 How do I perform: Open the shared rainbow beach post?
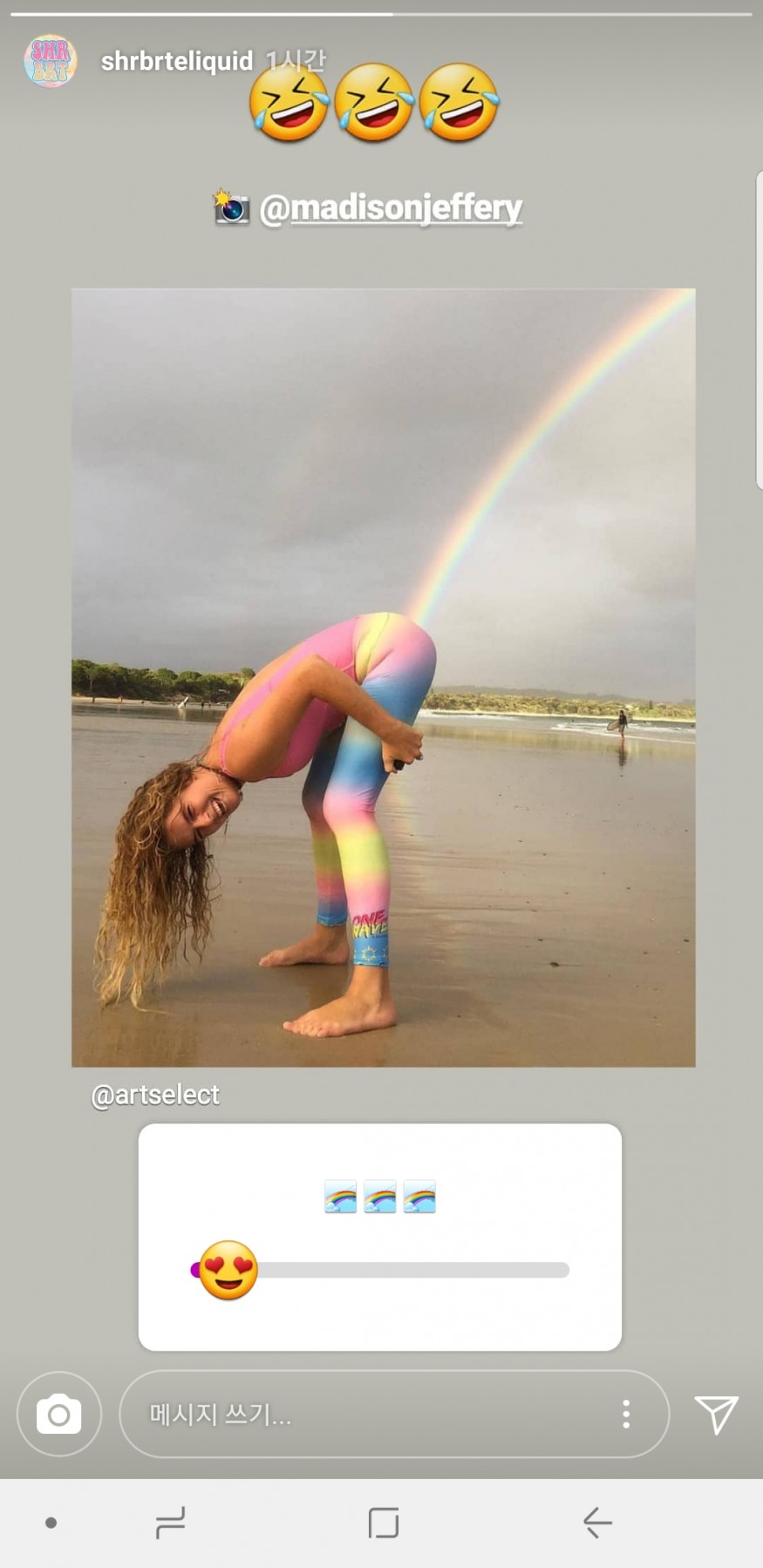click(x=383, y=676)
